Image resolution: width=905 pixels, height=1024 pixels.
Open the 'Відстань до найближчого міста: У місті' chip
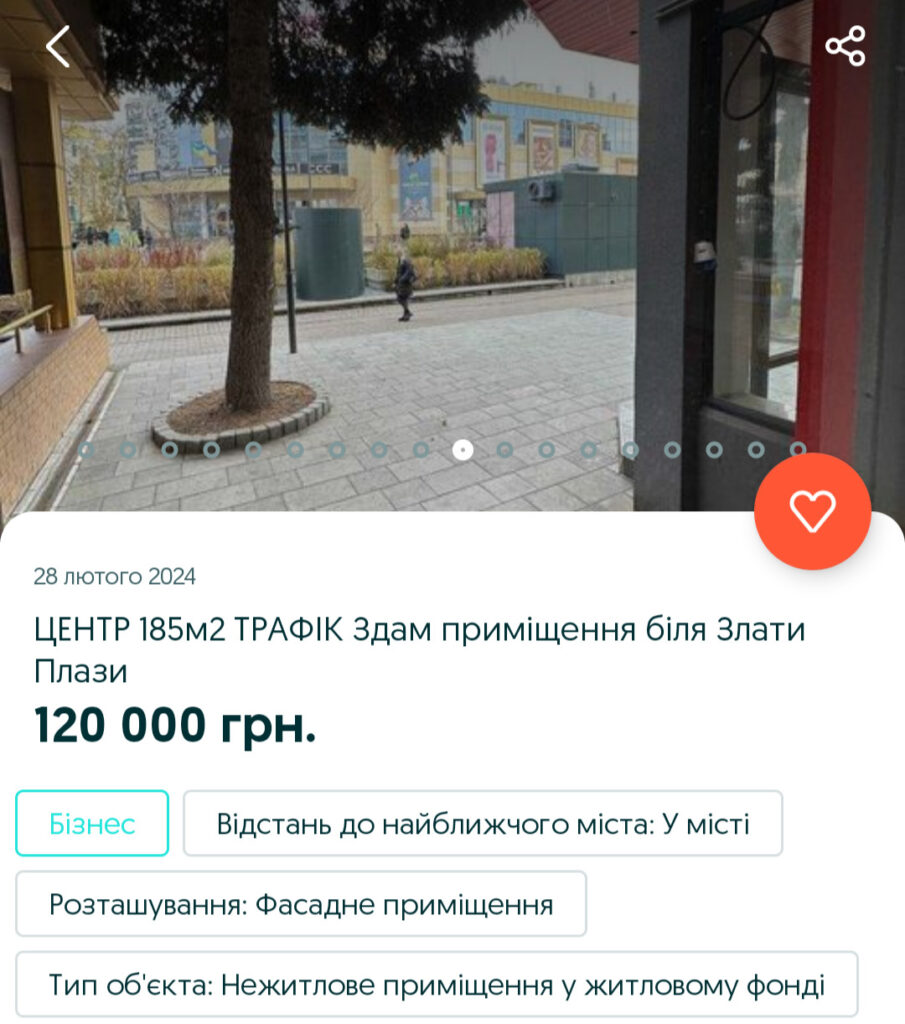pyautogui.click(x=482, y=823)
